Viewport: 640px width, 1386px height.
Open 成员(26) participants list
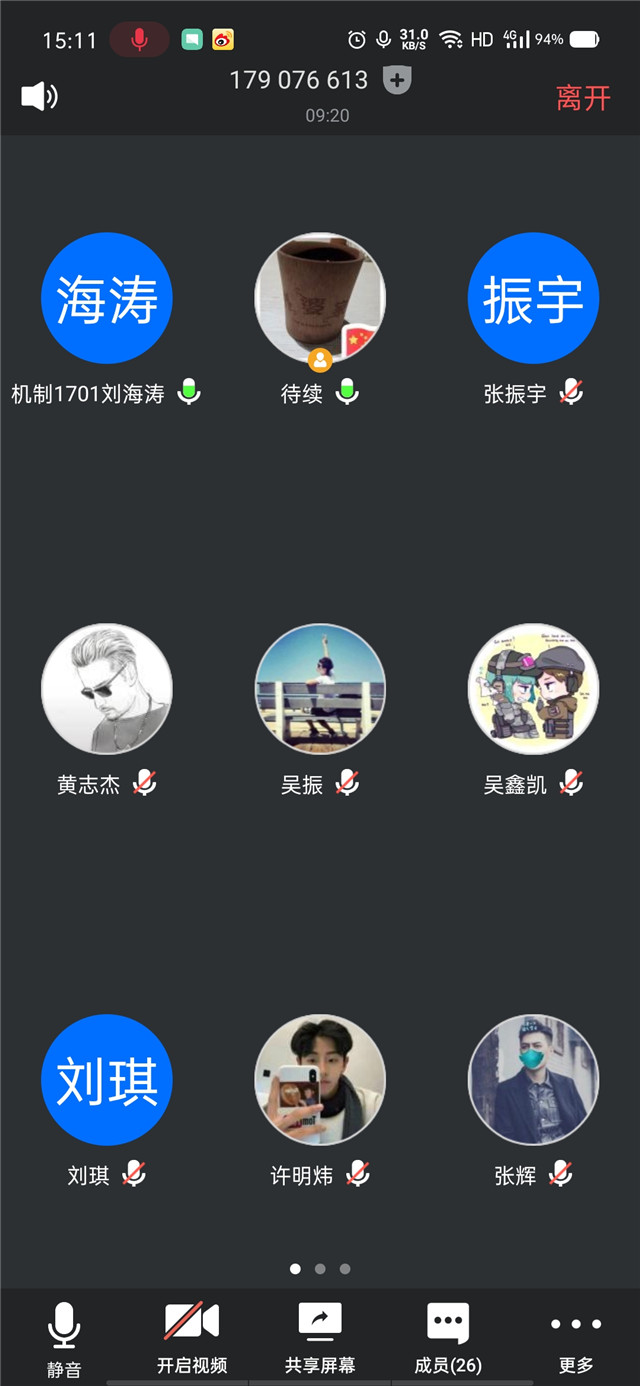tap(448, 1339)
